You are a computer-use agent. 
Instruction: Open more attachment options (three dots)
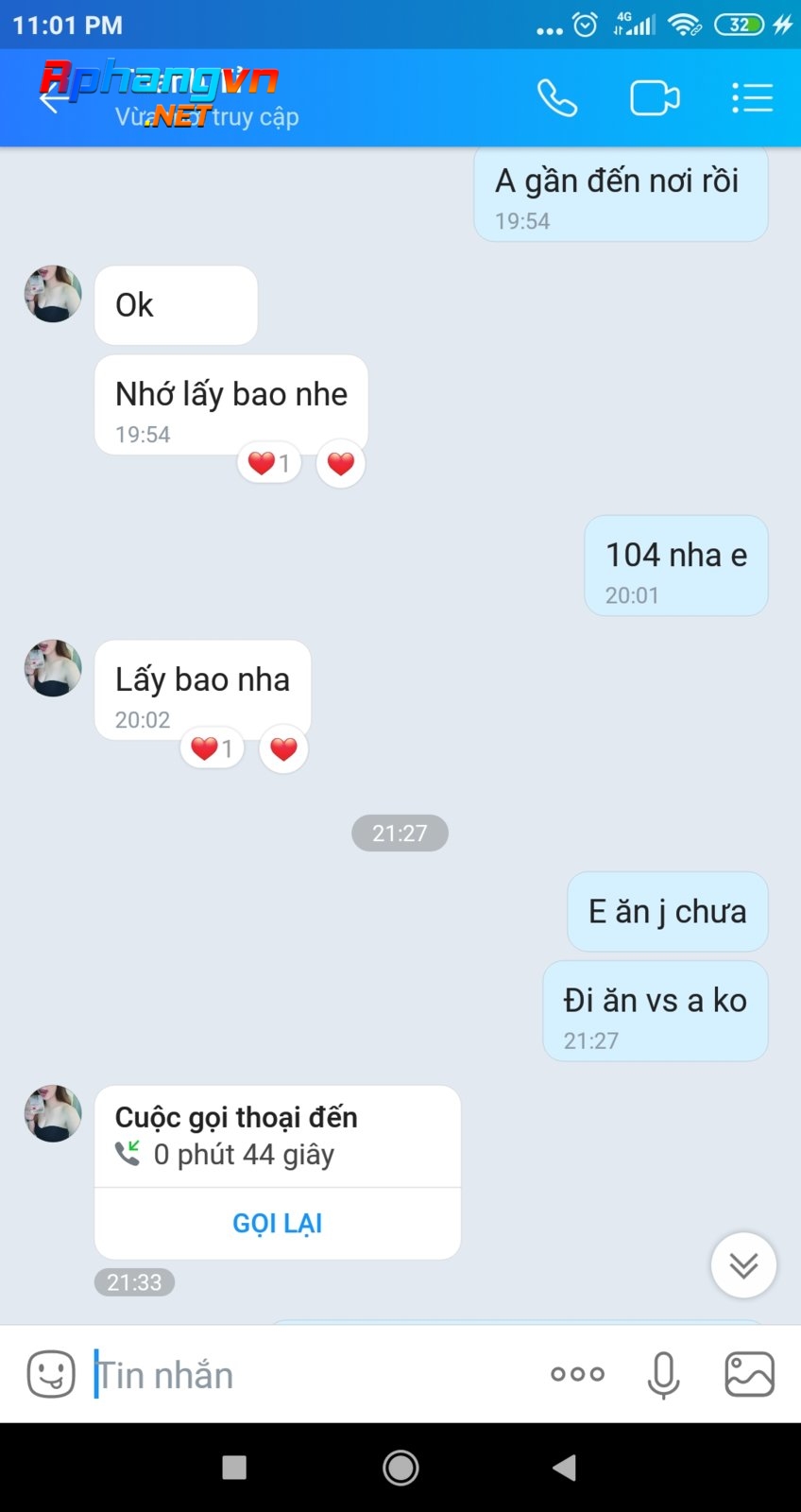[x=577, y=1374]
